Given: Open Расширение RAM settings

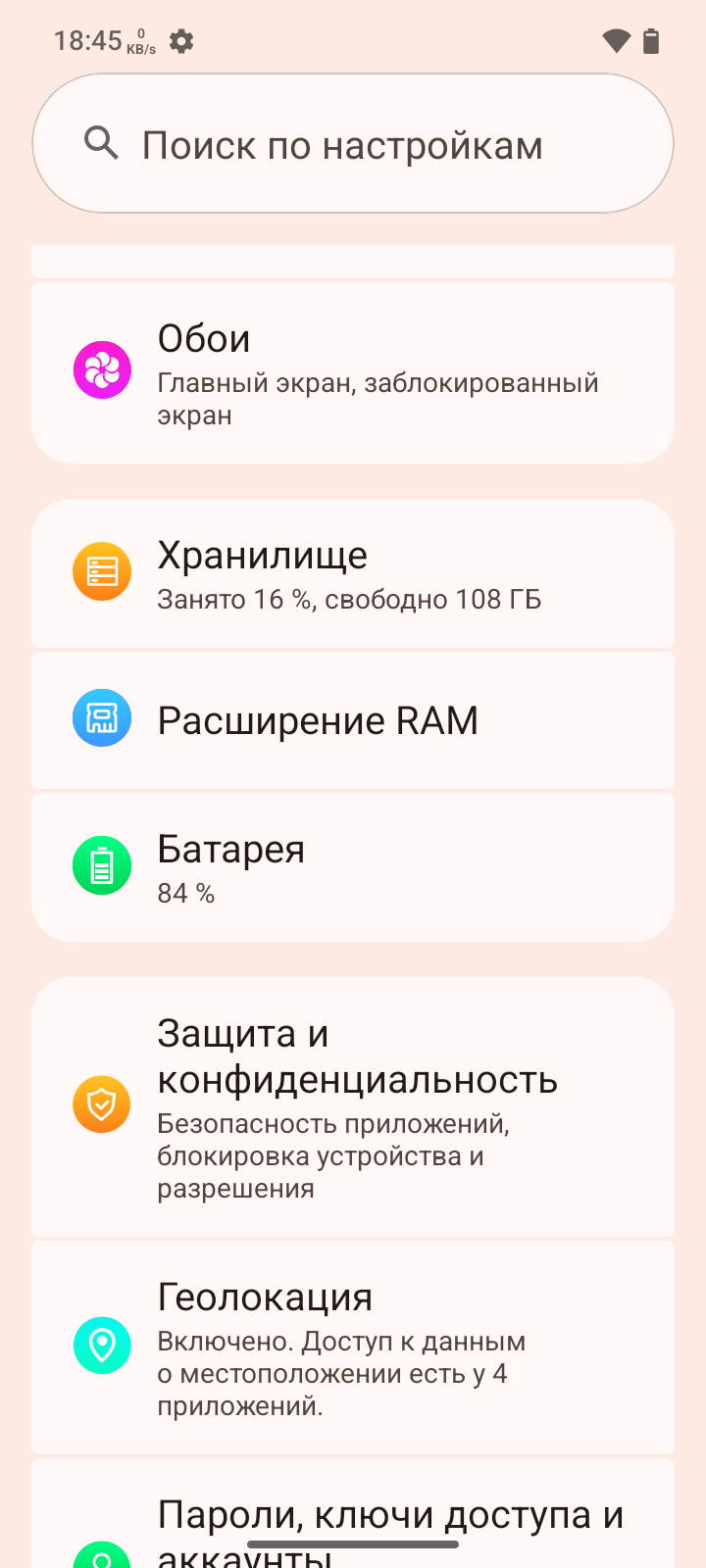Looking at the screenshot, I should 353,720.
